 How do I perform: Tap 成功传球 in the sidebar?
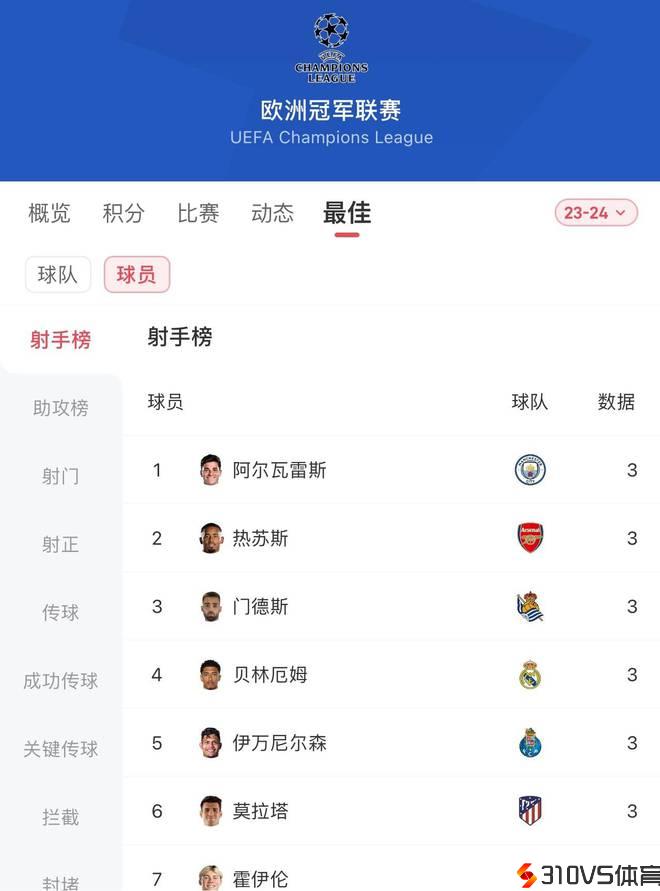pos(61,681)
